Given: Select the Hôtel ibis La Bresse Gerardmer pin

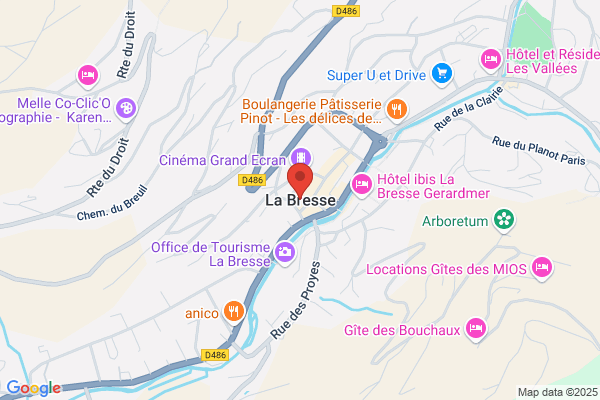Looking at the screenshot, I should click(362, 185).
